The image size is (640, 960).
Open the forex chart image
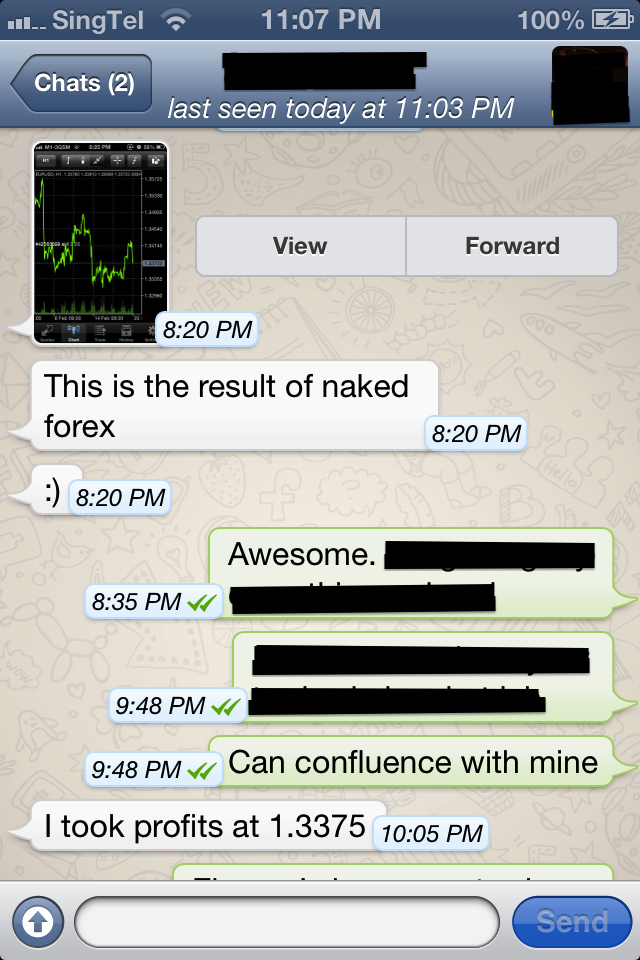point(101,241)
